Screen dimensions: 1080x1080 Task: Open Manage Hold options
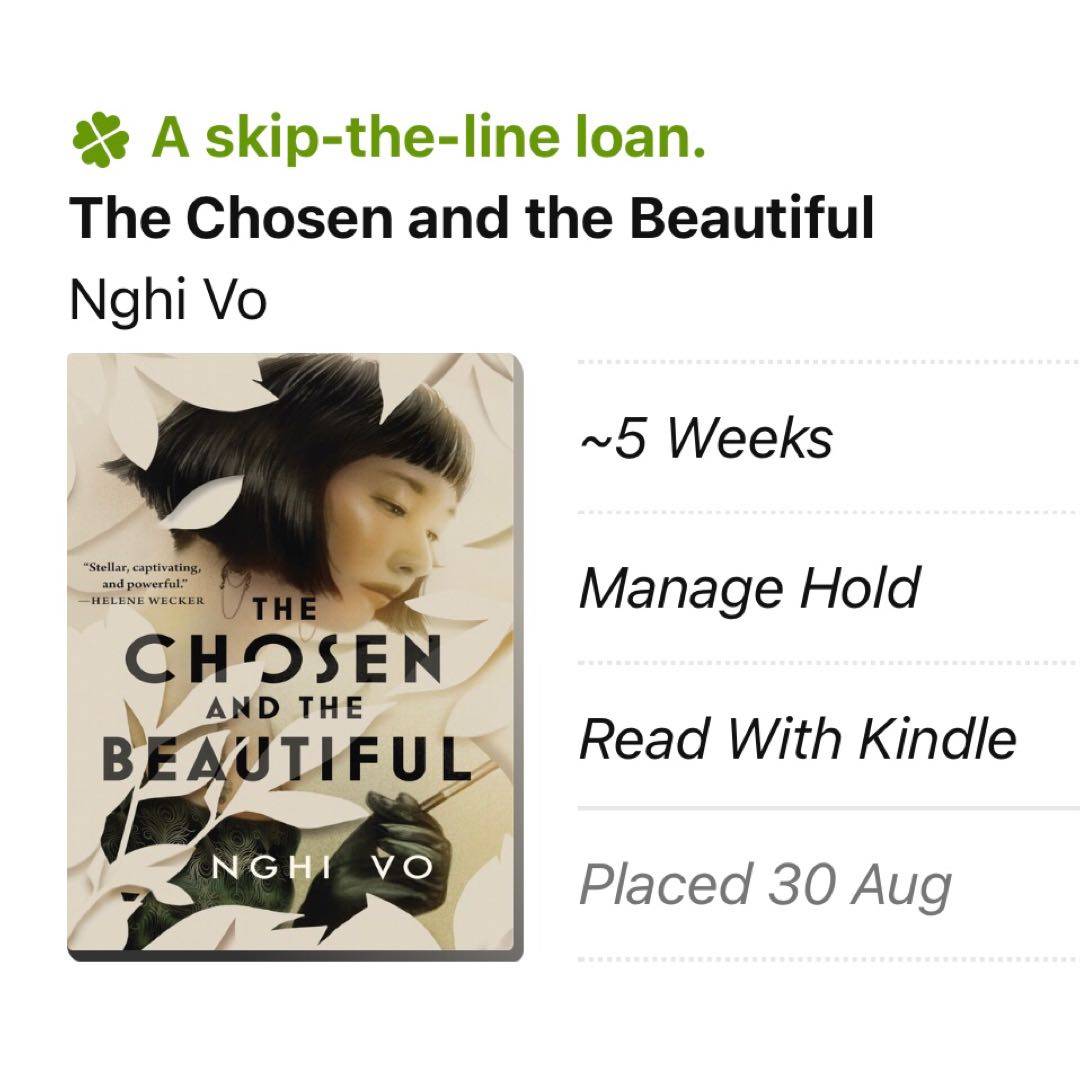748,588
